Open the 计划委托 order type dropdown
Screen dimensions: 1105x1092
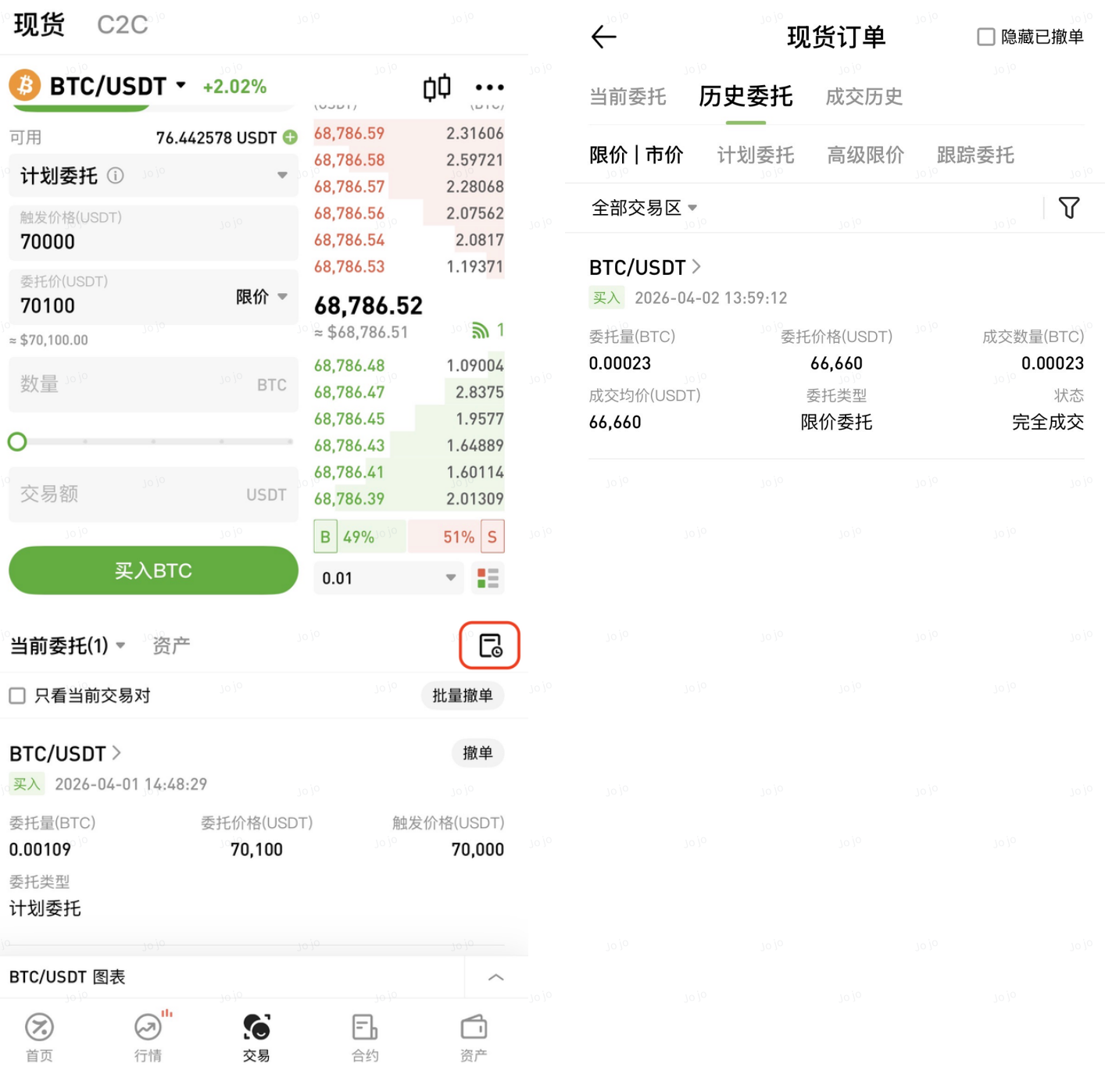coord(153,176)
